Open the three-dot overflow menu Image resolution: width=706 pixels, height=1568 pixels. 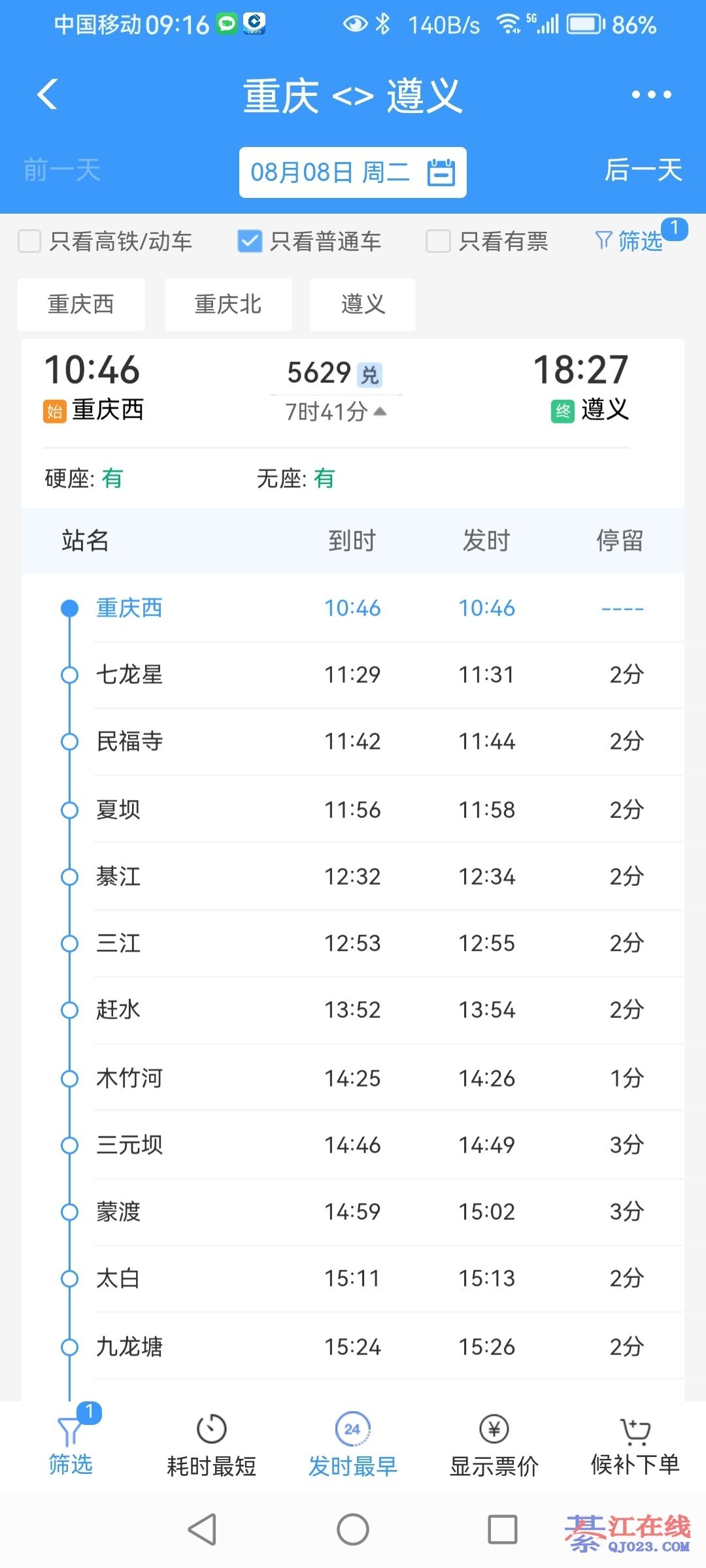[x=651, y=95]
